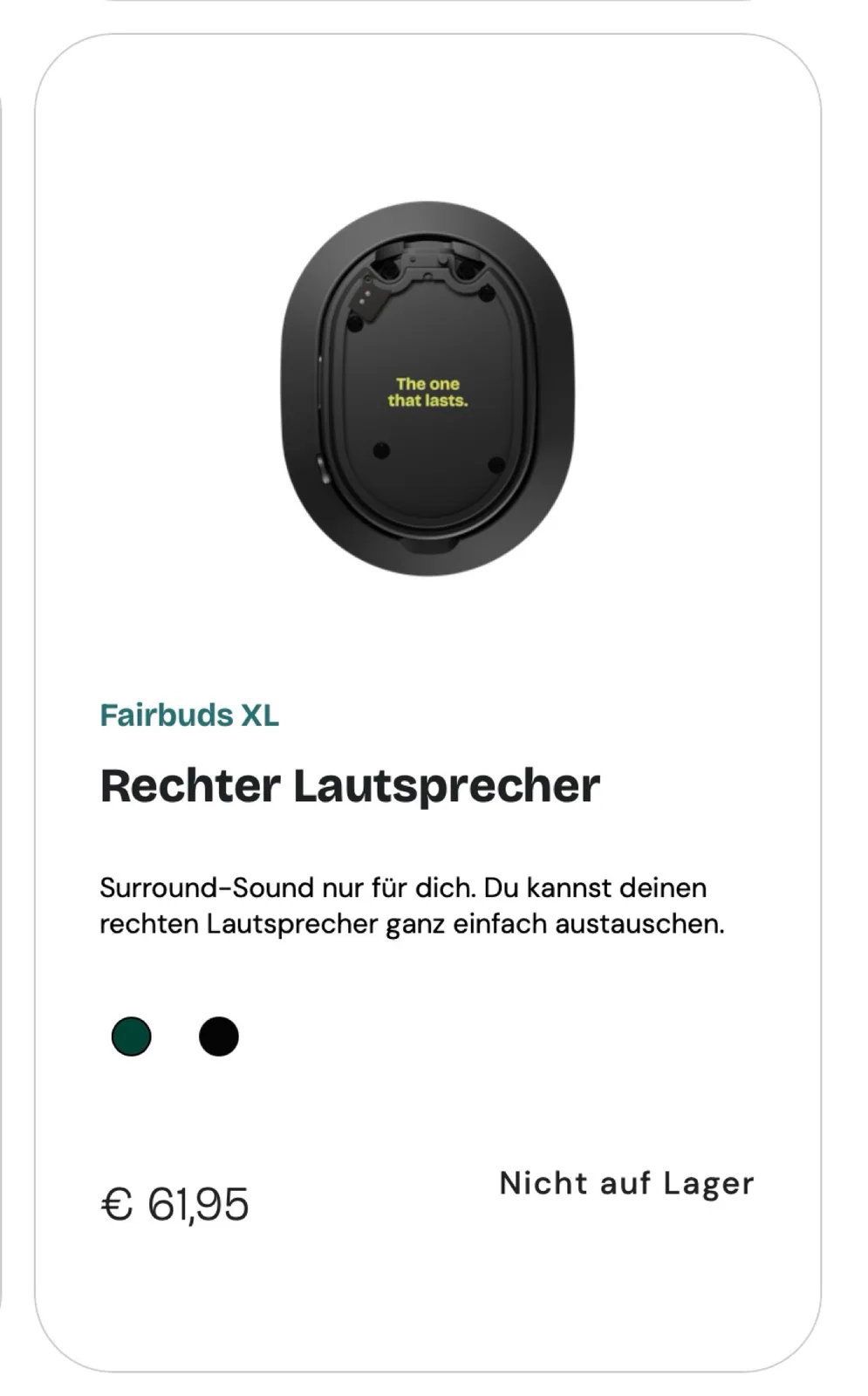Select the green color option
Viewport: 868px width, 1396px height.
pos(131,1037)
